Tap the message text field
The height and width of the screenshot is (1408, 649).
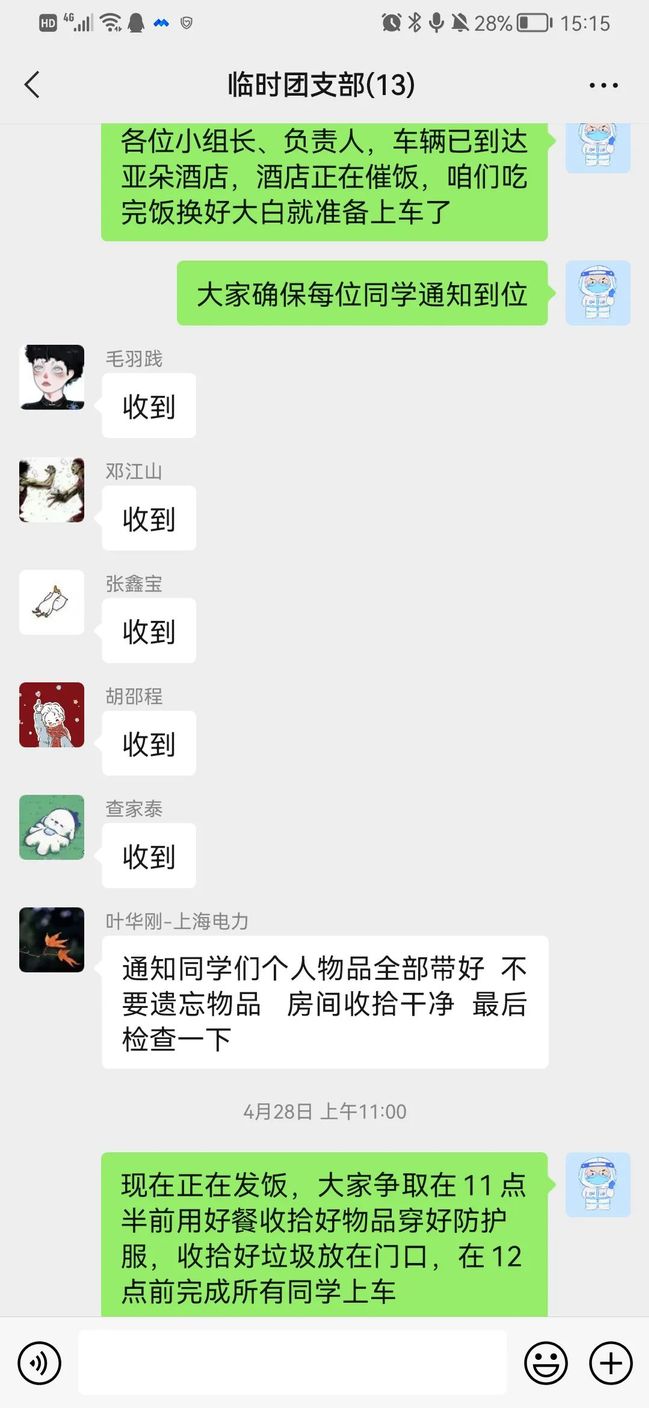coord(292,1363)
